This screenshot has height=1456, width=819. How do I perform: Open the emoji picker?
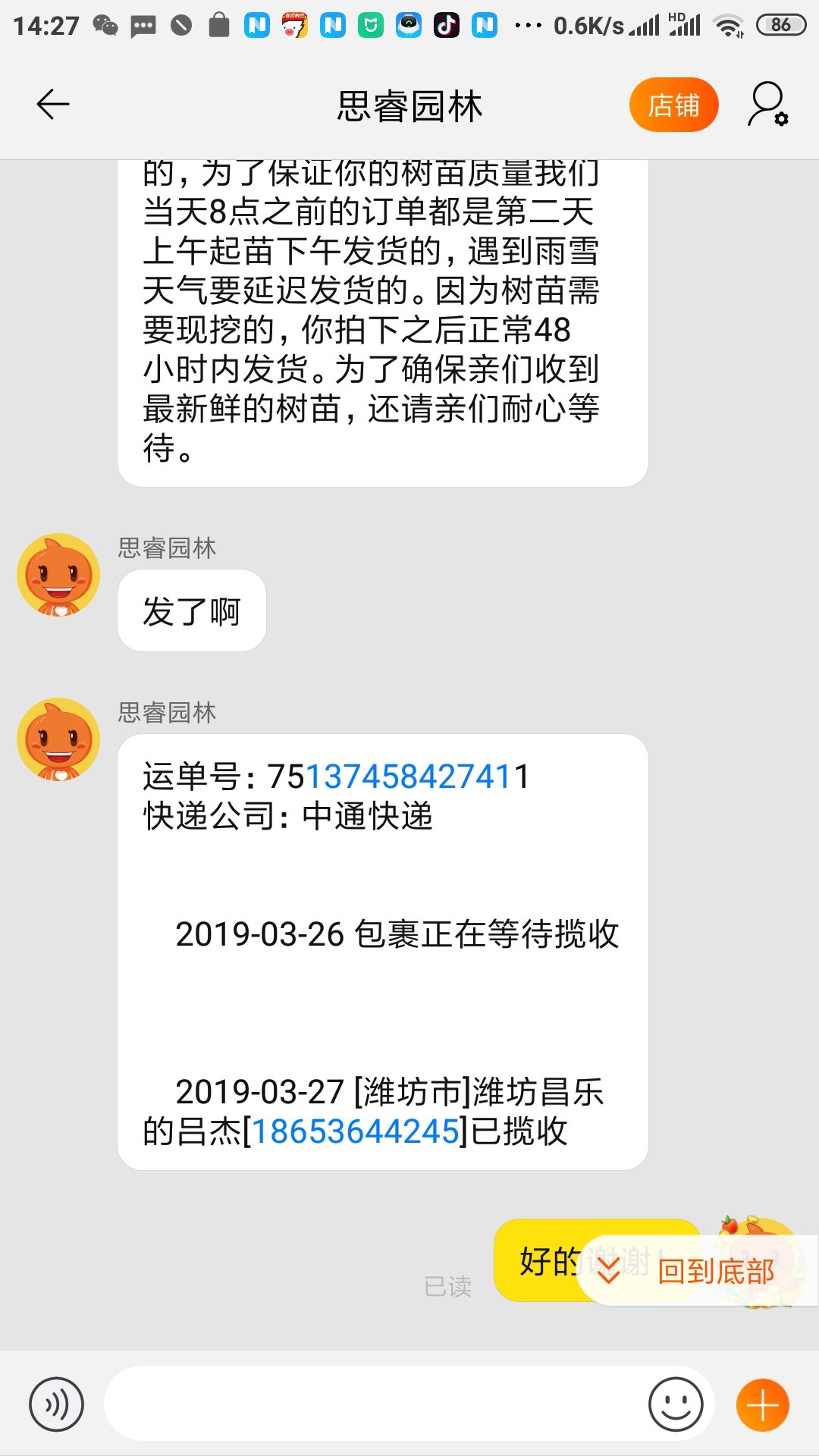(x=675, y=1404)
